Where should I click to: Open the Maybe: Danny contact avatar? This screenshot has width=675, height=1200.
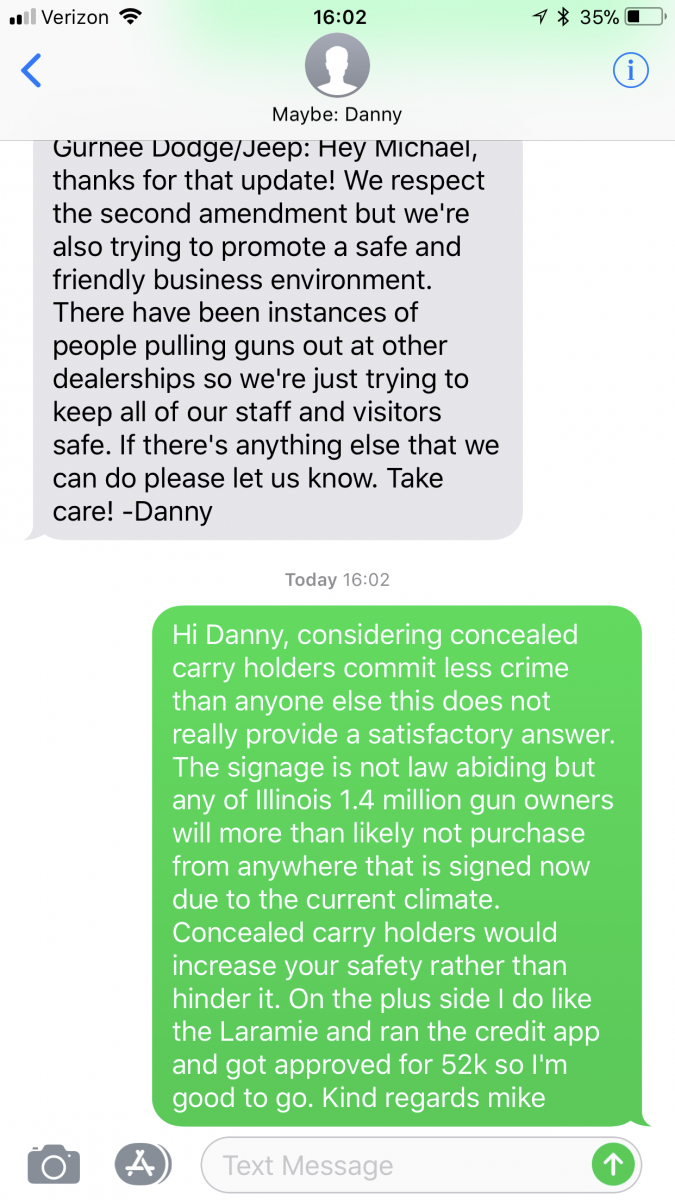point(337,68)
